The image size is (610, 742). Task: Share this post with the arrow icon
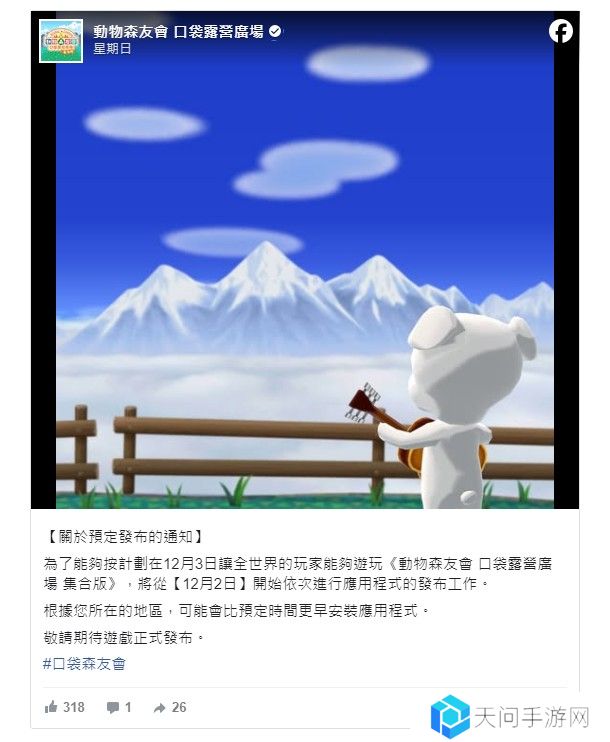(x=159, y=707)
